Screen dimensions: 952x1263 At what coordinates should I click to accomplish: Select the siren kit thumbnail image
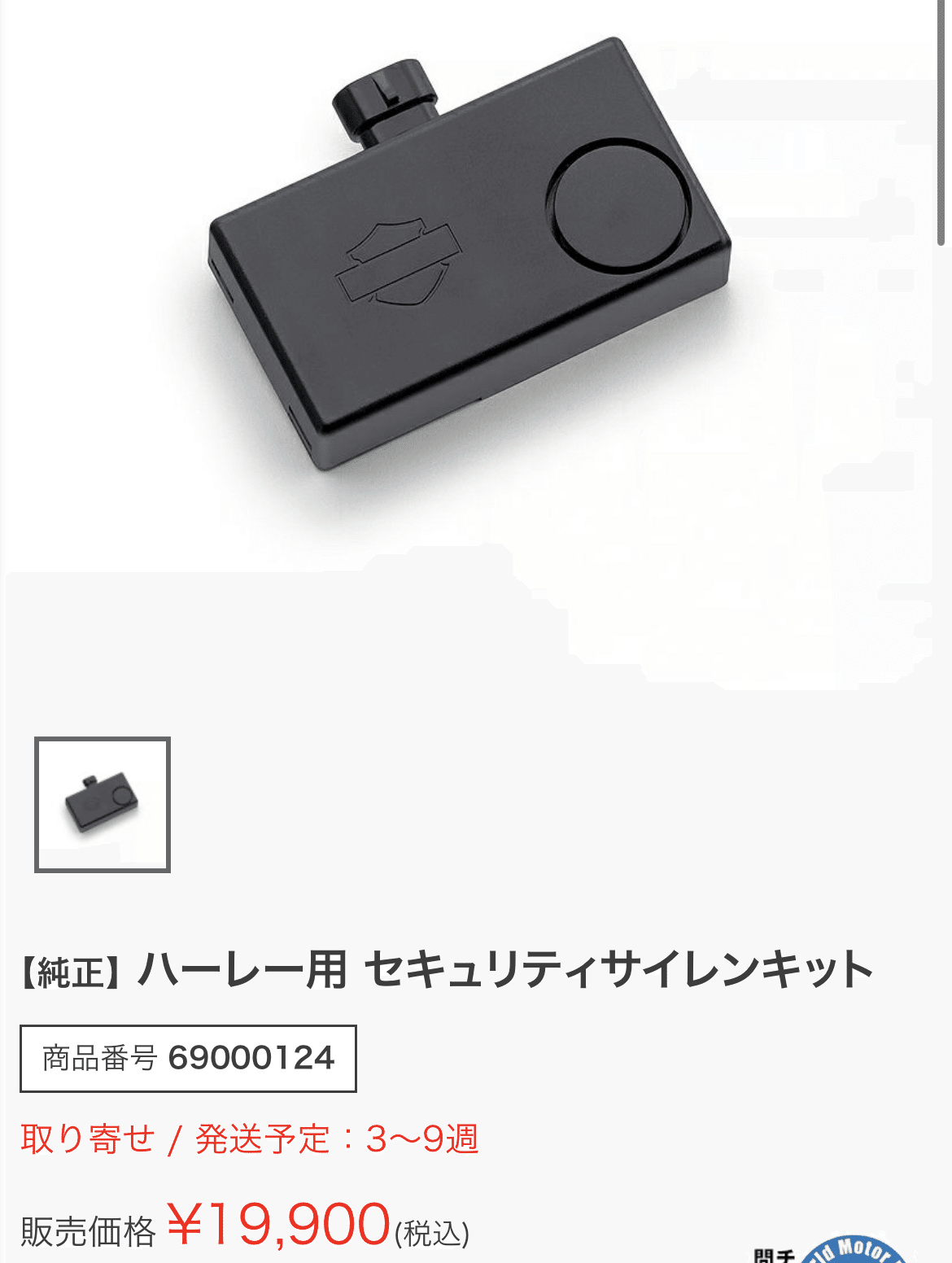(x=103, y=804)
